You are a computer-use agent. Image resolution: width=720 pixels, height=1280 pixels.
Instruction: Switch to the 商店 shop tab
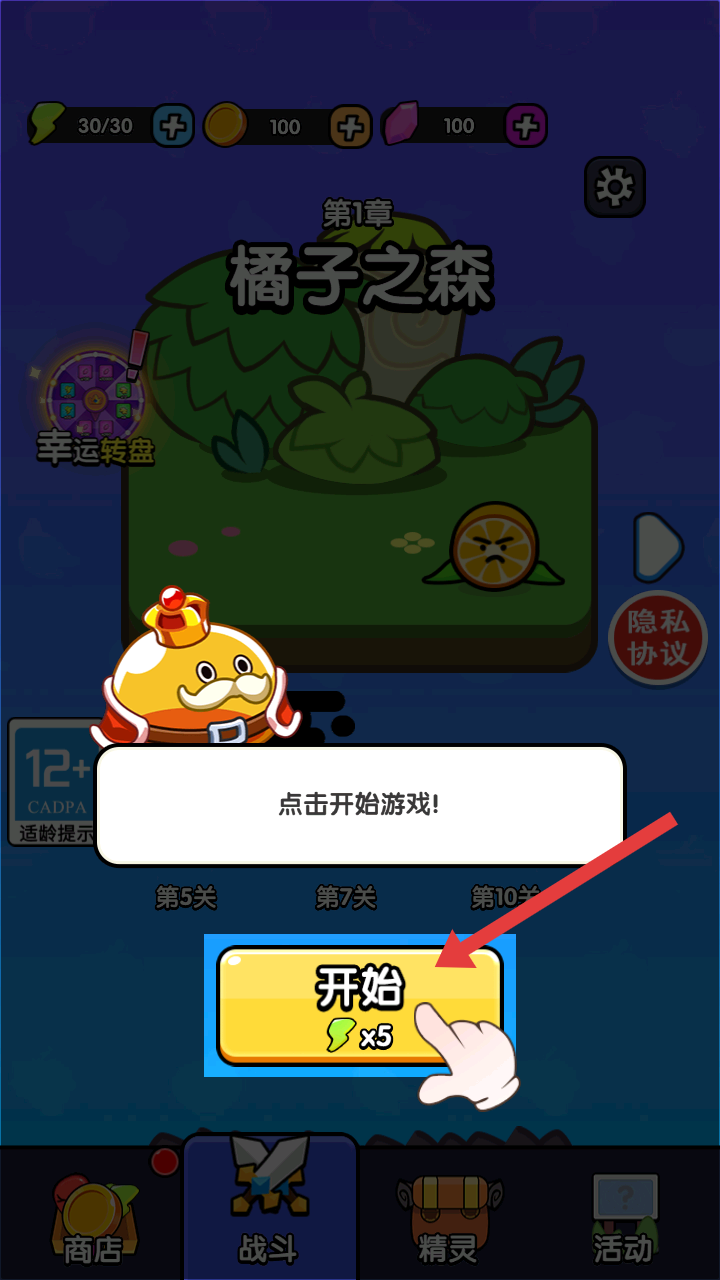[x=93, y=1217]
